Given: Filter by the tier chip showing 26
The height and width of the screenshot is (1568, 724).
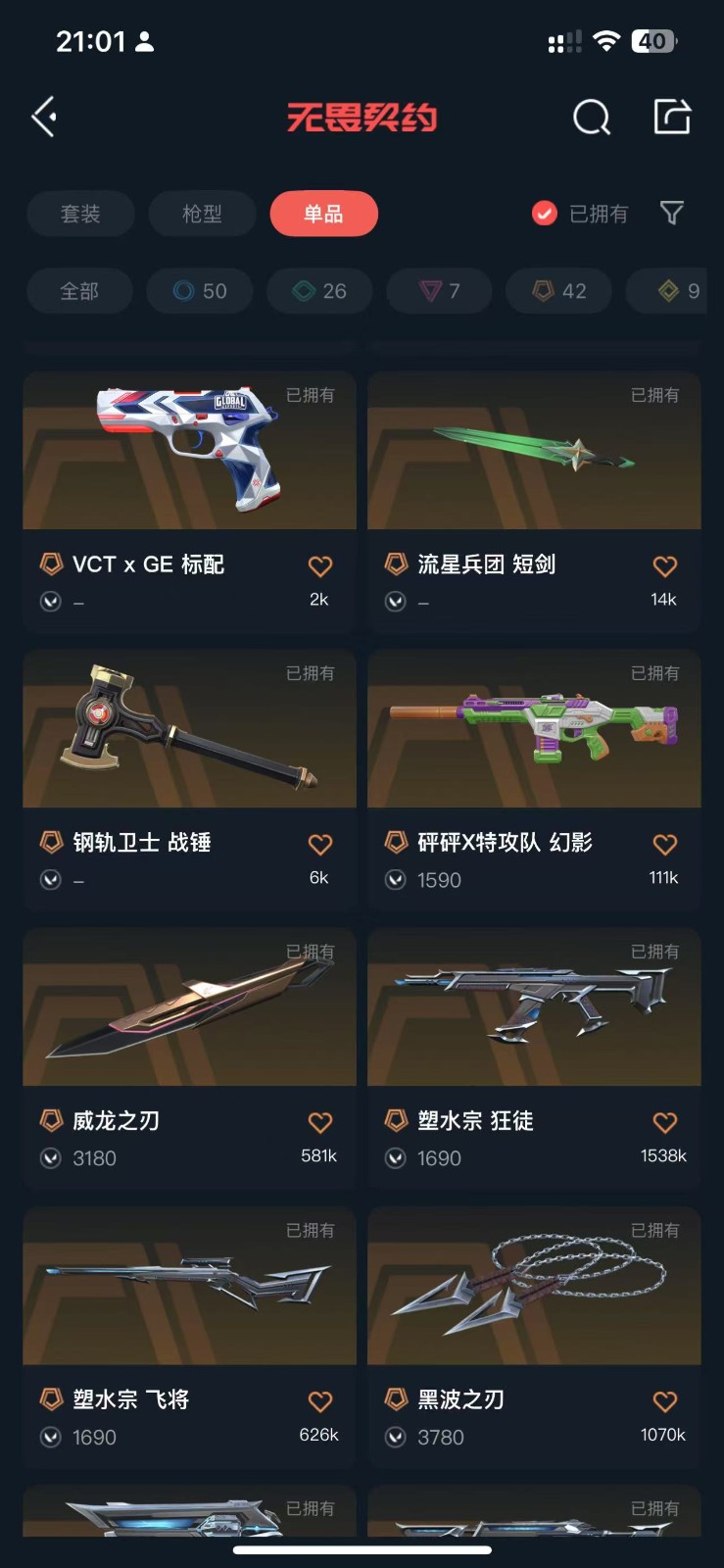Looking at the screenshot, I should (320, 291).
